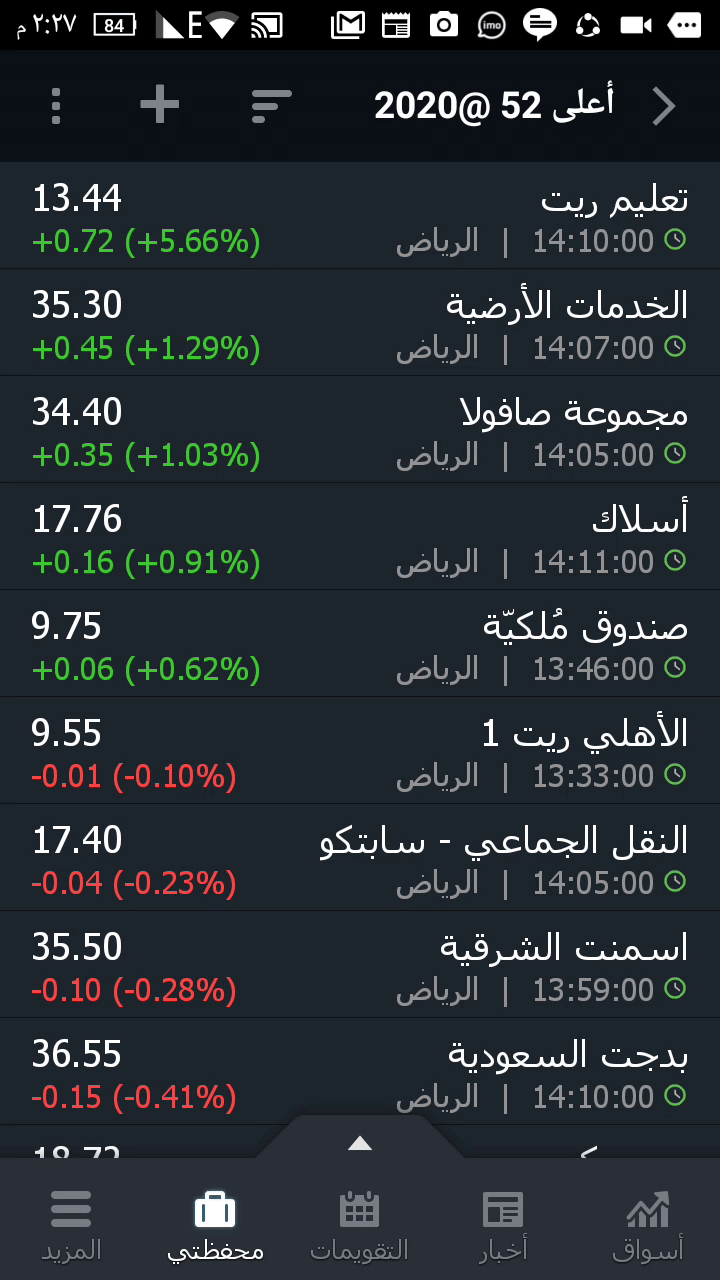Add a new item with the plus icon
The height and width of the screenshot is (1280, 720).
pos(160,105)
